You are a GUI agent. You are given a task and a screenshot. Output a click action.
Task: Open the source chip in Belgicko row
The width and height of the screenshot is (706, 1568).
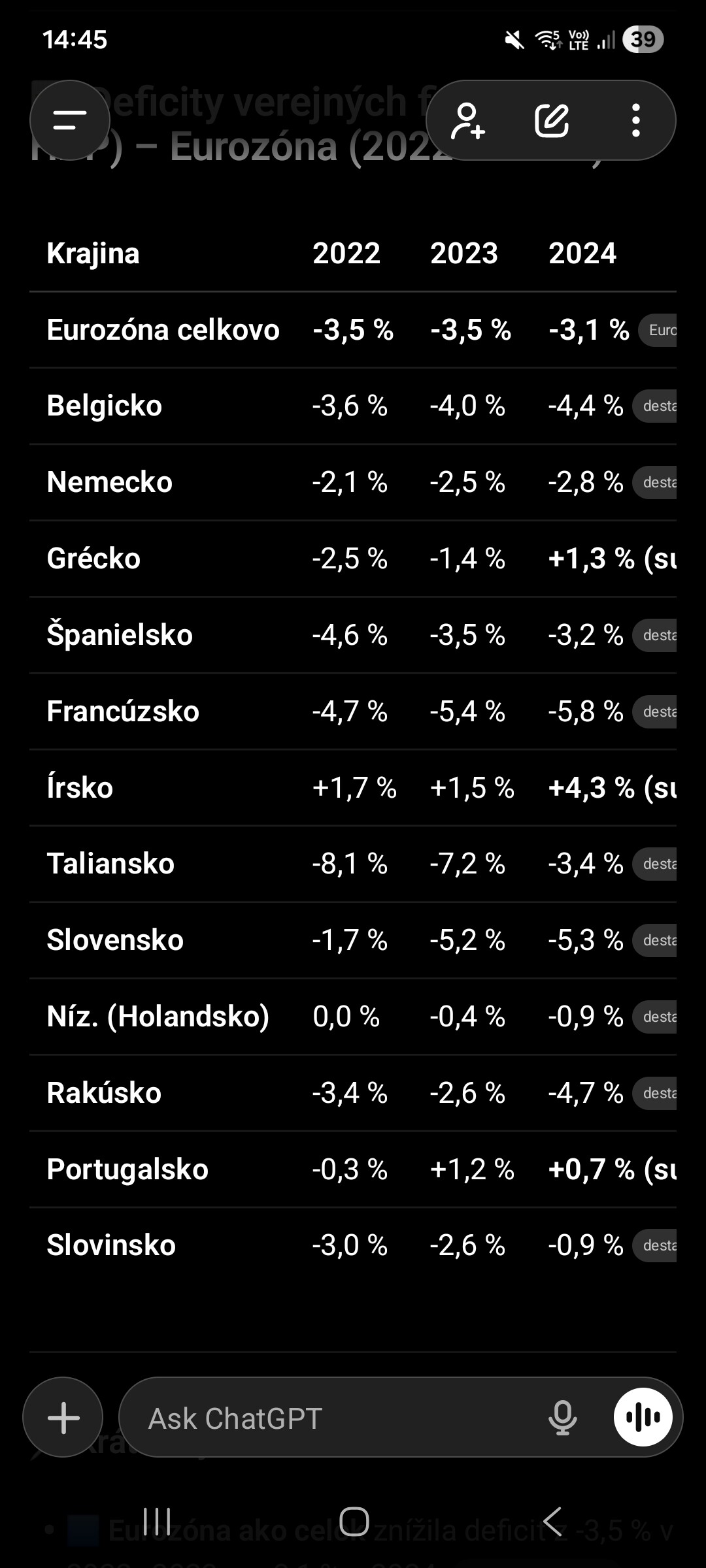pos(656,406)
